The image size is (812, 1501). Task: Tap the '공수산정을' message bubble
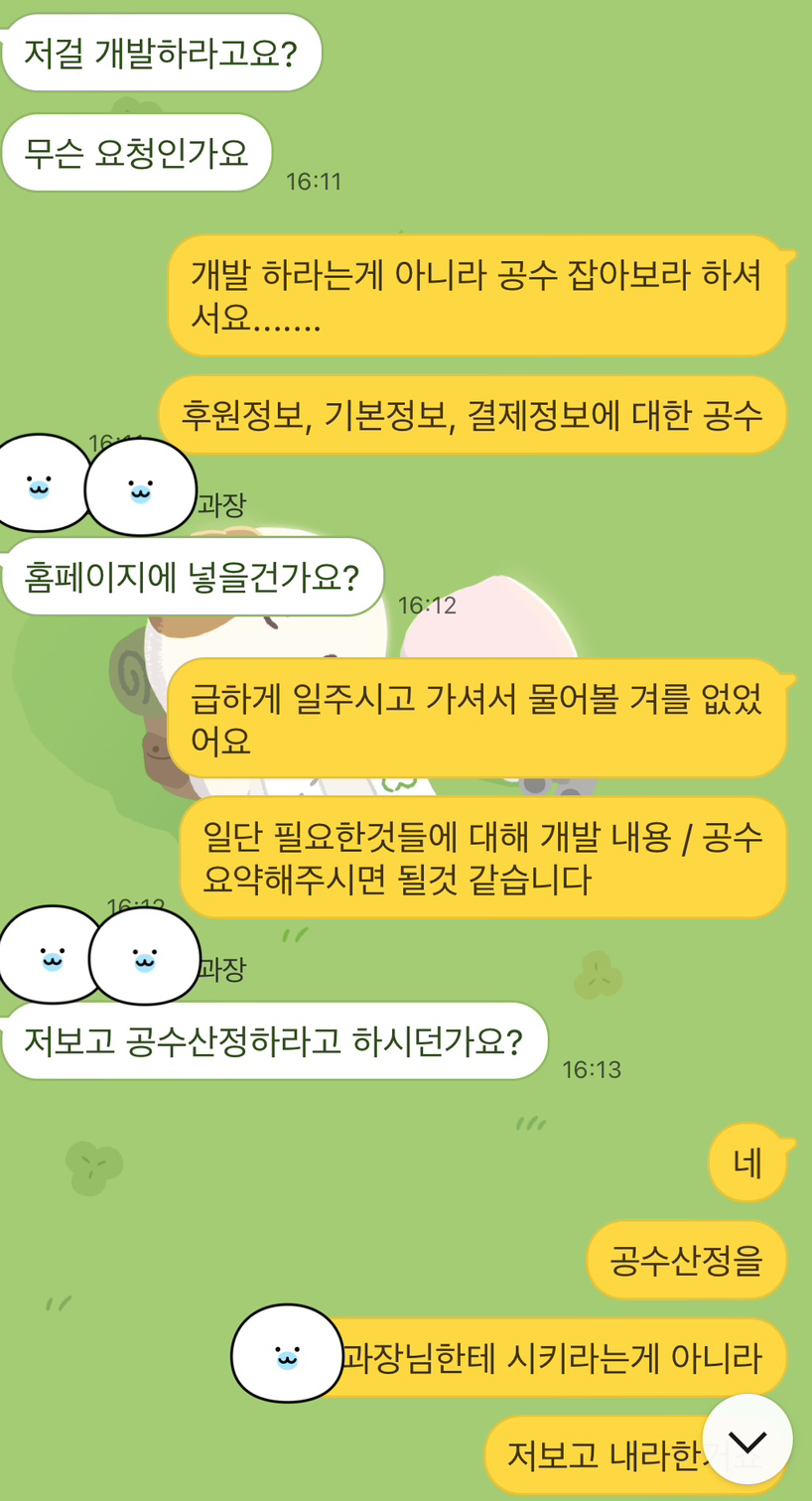[x=686, y=1259]
